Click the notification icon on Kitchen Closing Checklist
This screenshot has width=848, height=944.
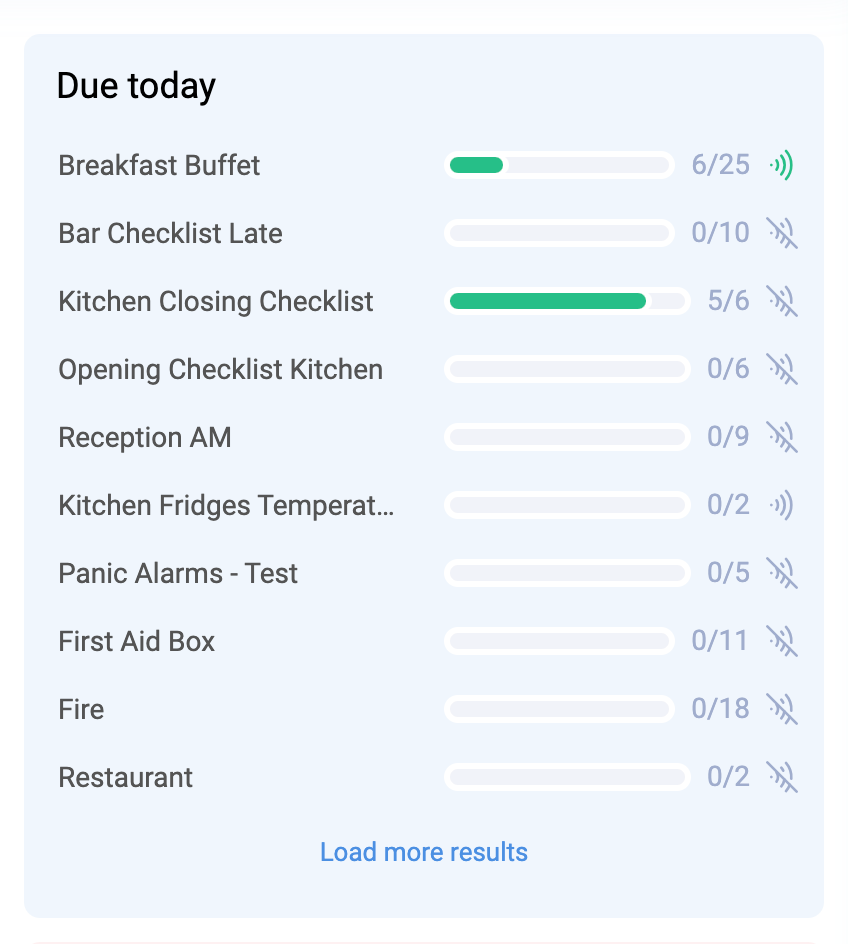pos(783,300)
